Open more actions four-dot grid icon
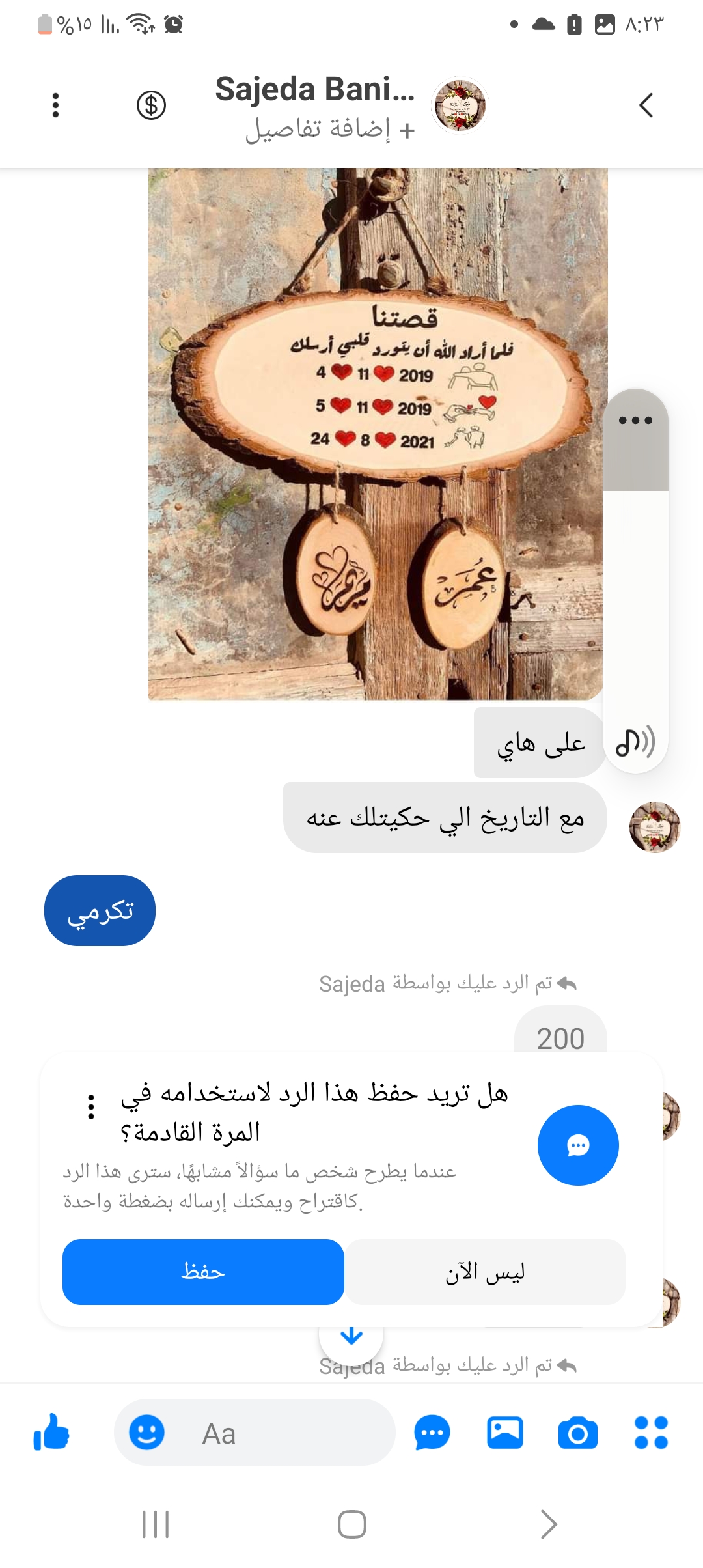The width and height of the screenshot is (703, 1568). coord(651,1433)
